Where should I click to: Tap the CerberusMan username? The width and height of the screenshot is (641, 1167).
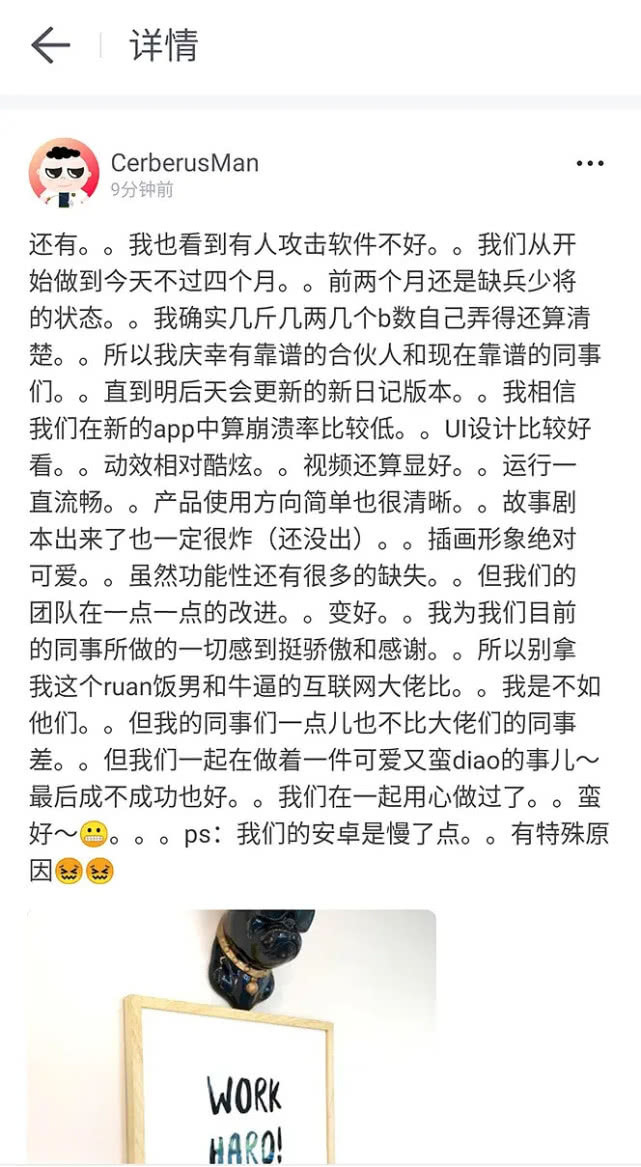tap(184, 163)
